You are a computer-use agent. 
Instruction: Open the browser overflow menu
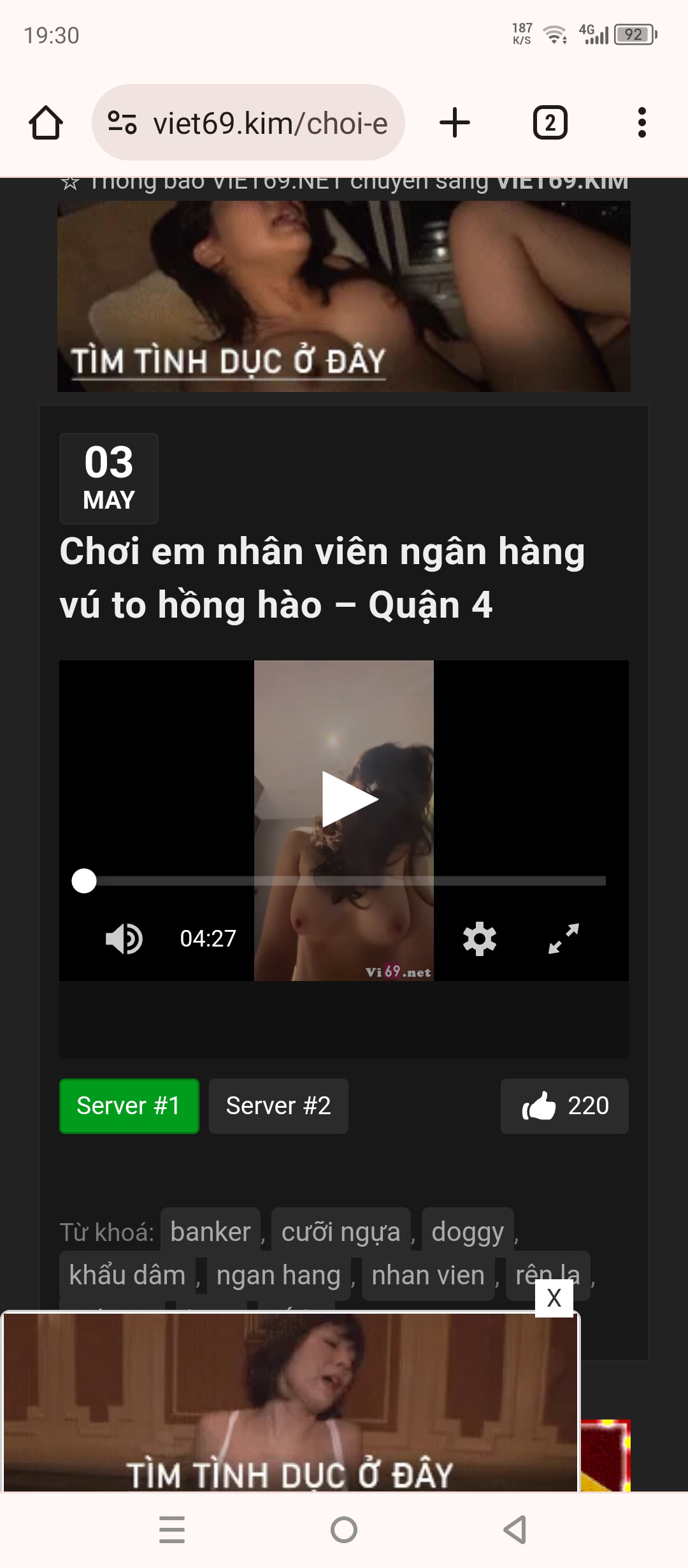(x=641, y=122)
